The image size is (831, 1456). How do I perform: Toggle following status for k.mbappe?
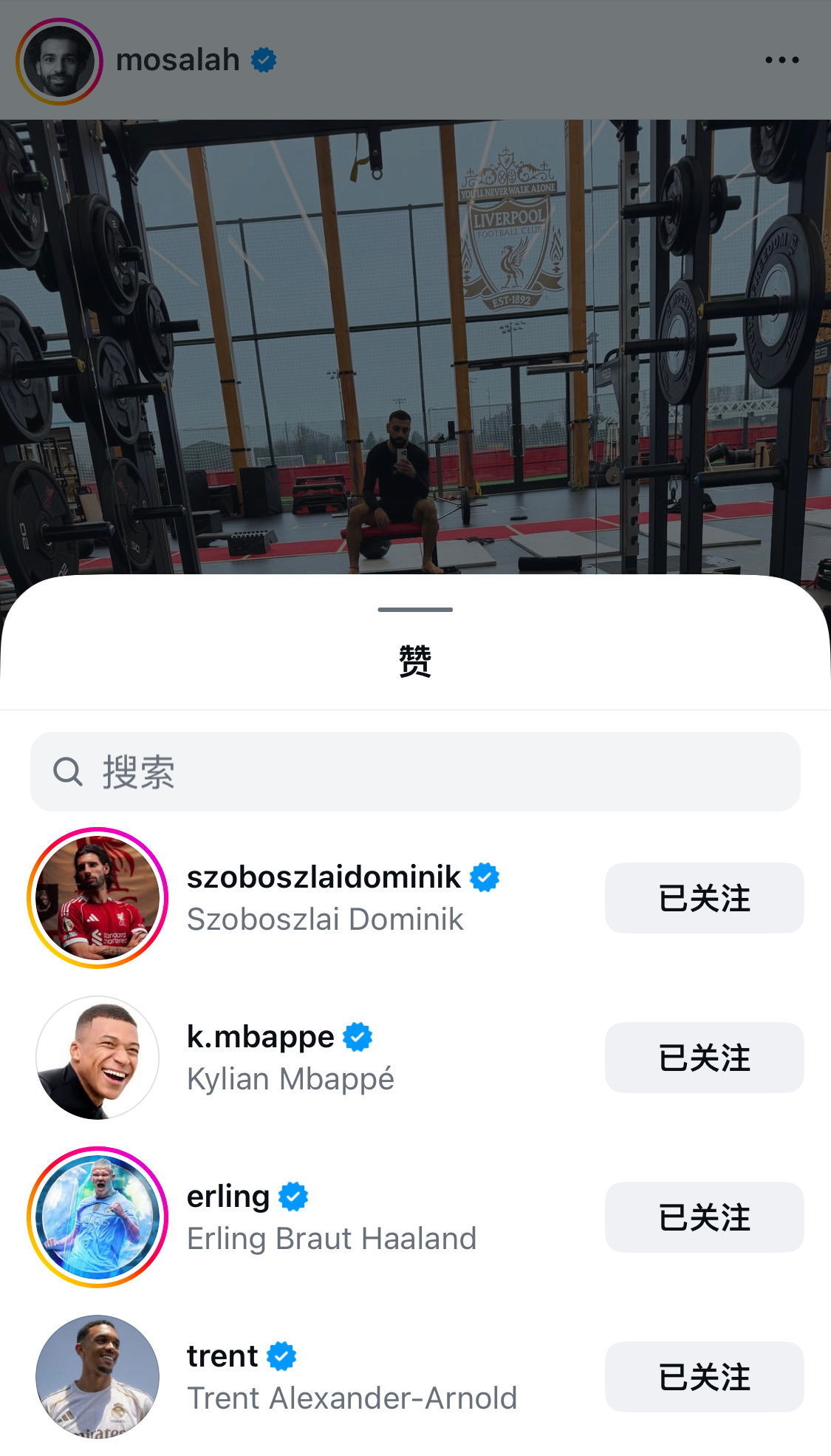pos(703,1058)
